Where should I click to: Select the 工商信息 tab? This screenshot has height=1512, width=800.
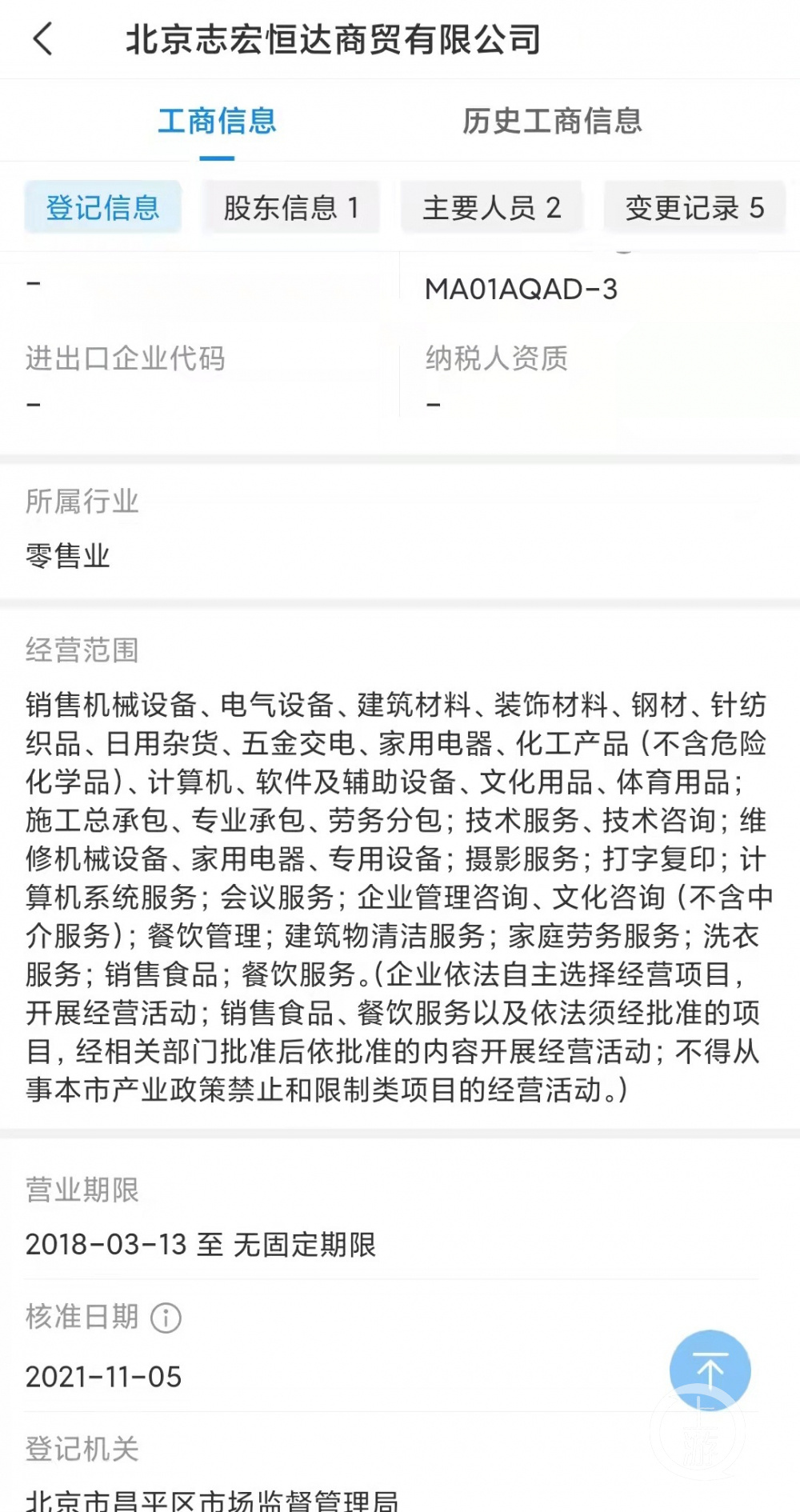217,121
